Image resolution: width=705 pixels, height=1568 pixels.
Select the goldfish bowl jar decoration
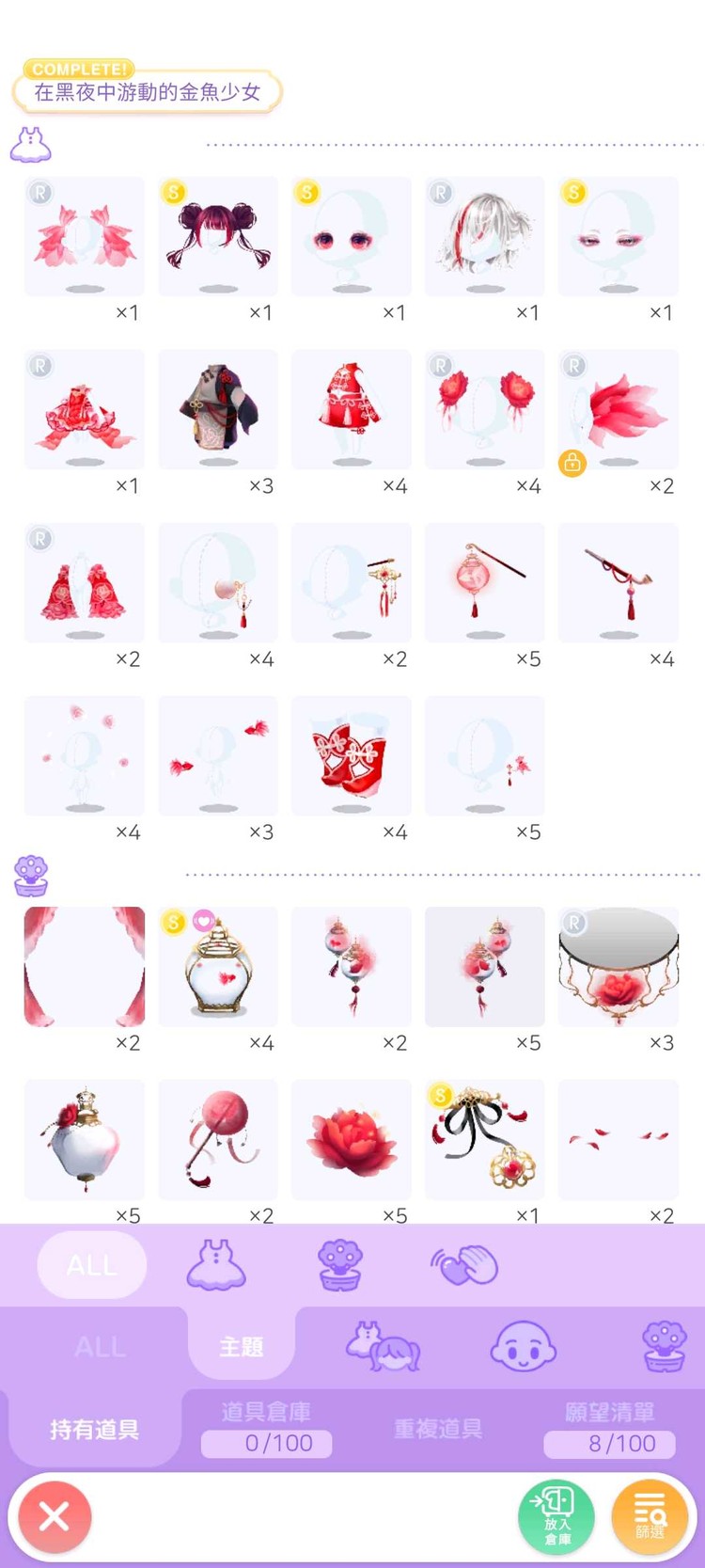[x=218, y=967]
